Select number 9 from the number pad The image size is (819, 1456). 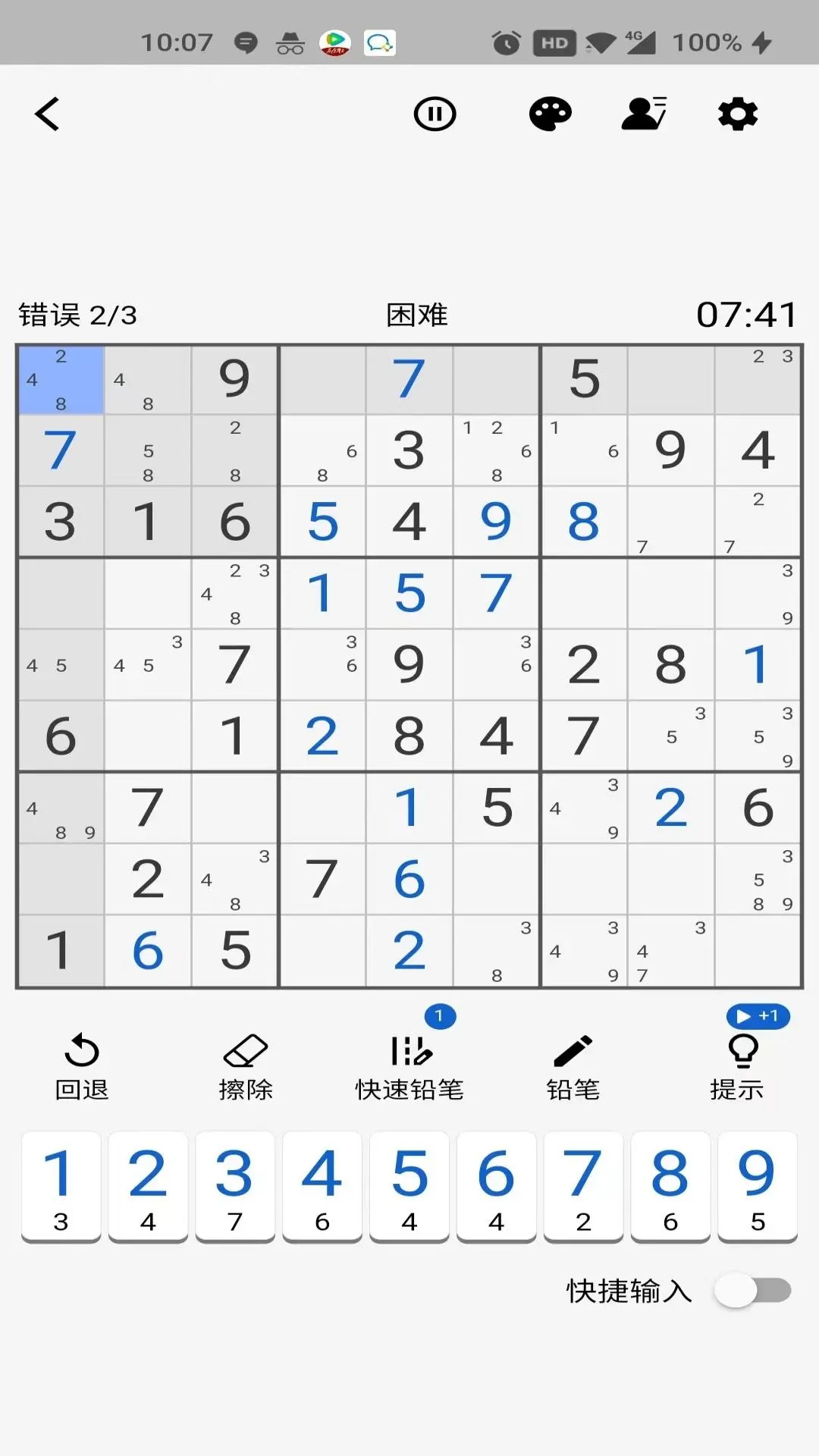(x=758, y=1187)
